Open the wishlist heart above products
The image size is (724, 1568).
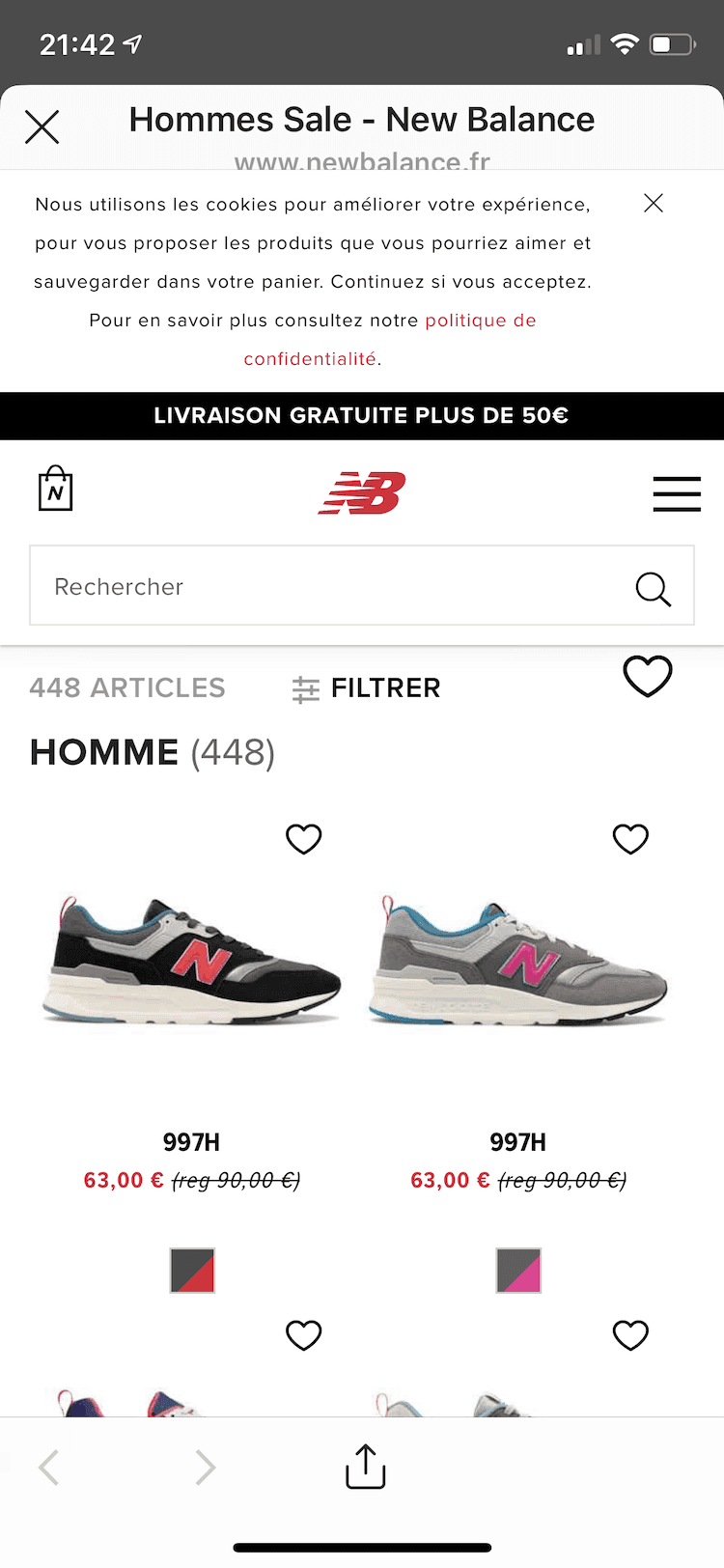tap(647, 676)
